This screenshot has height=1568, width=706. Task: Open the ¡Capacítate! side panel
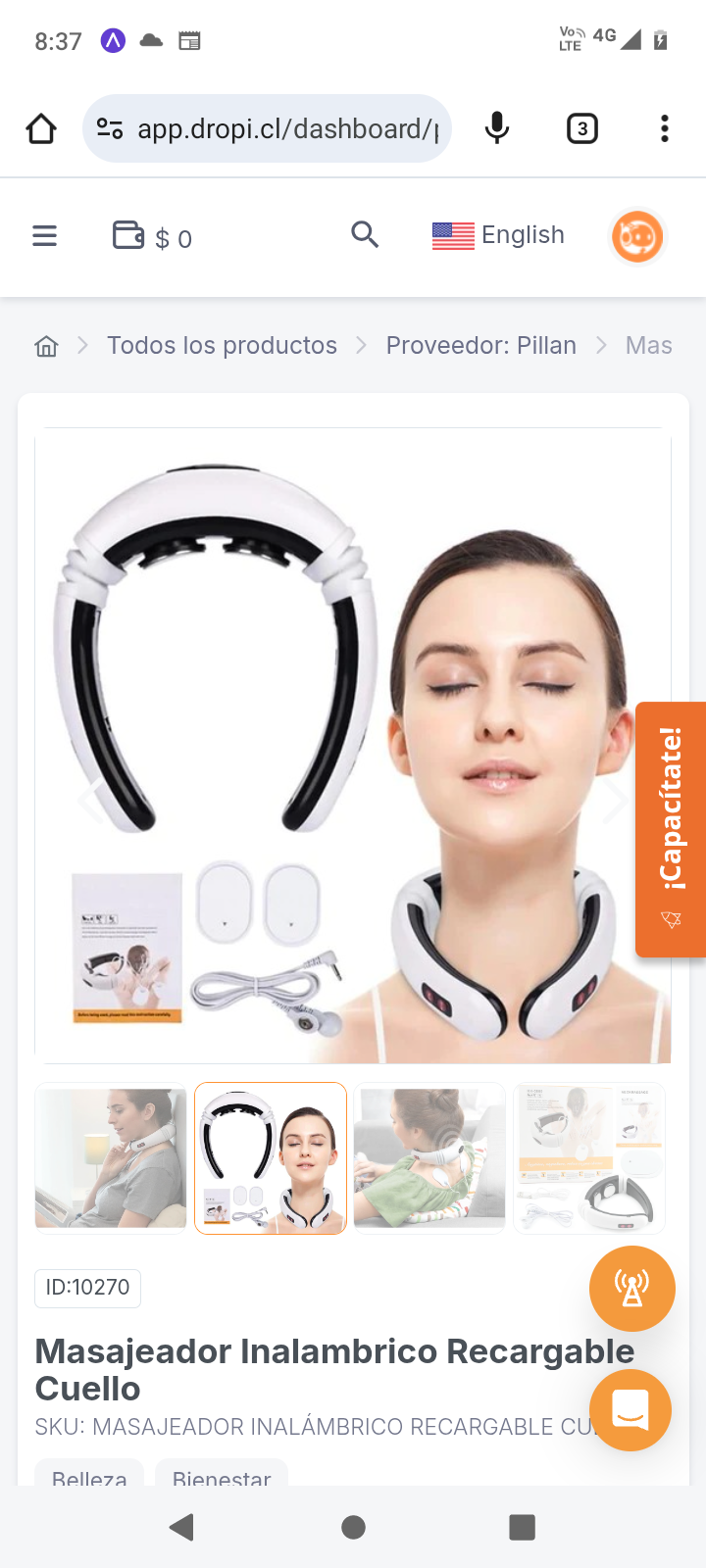673,828
